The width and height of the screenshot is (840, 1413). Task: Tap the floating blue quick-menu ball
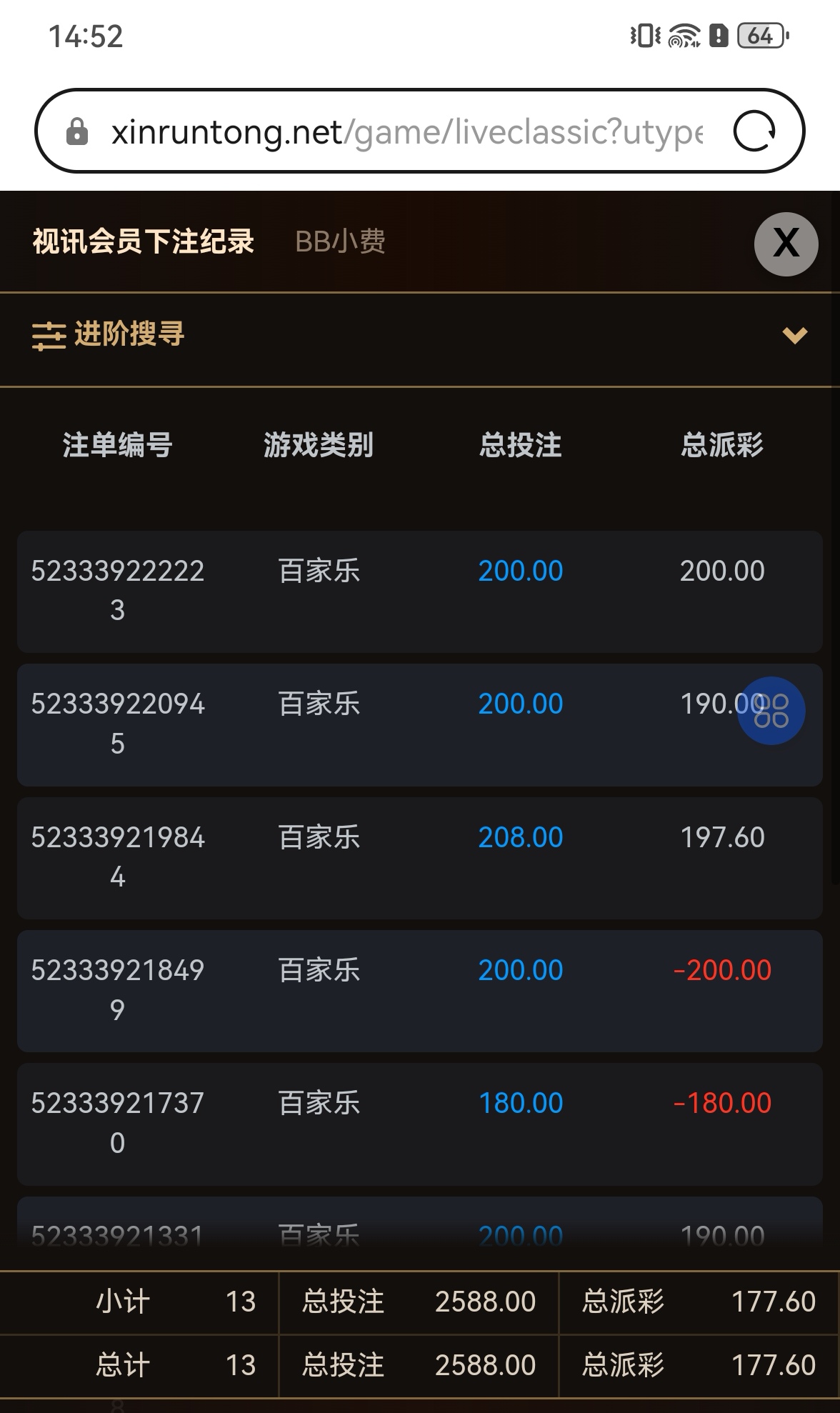pos(771,710)
